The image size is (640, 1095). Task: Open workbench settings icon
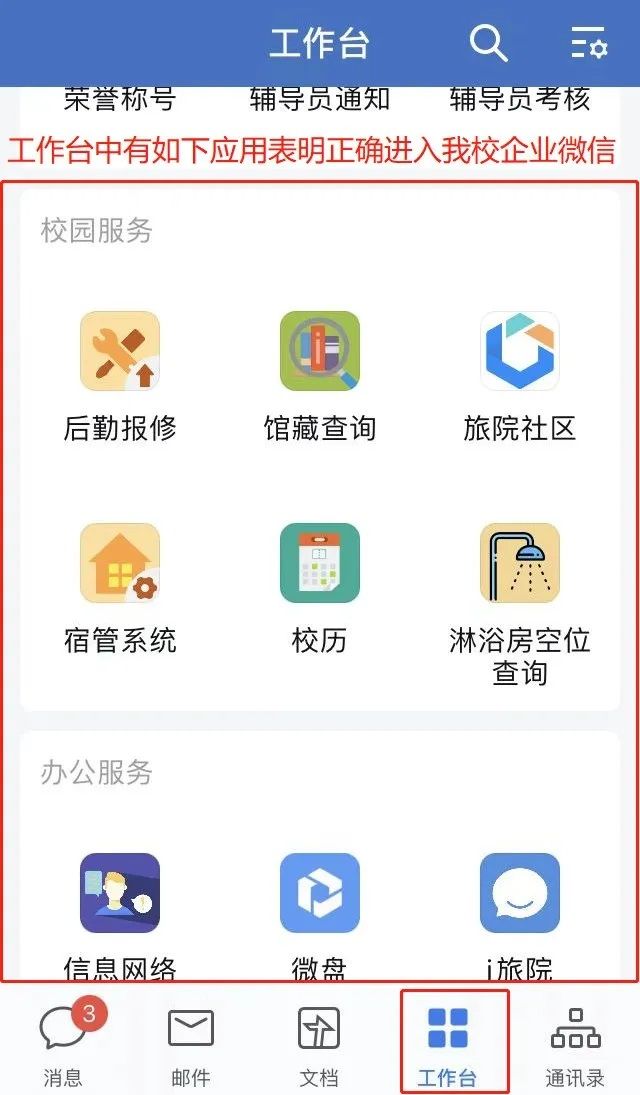pyautogui.click(x=588, y=43)
